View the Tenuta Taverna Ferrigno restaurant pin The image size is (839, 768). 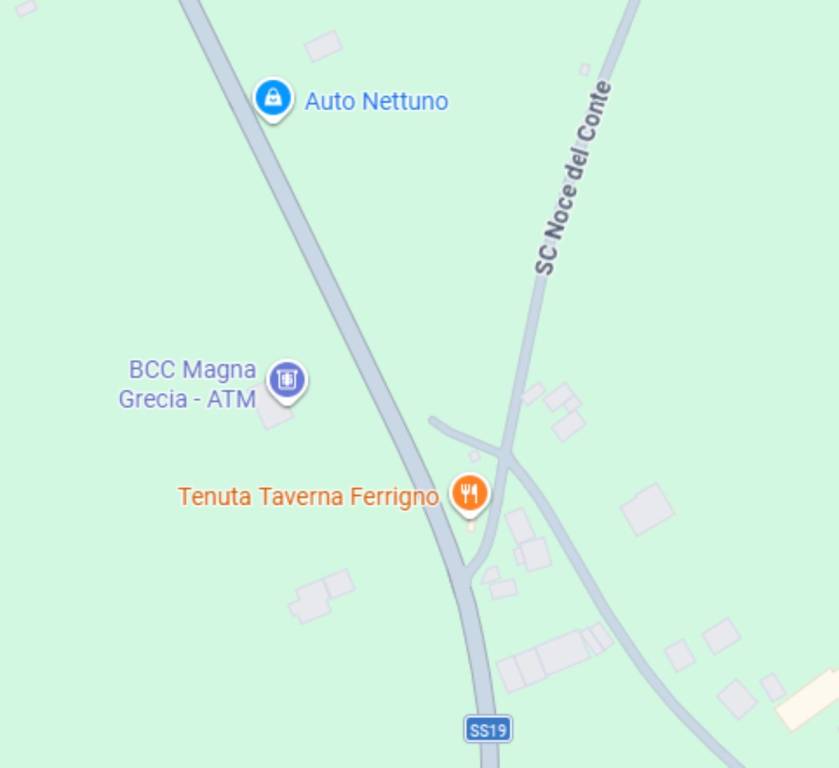[468, 493]
